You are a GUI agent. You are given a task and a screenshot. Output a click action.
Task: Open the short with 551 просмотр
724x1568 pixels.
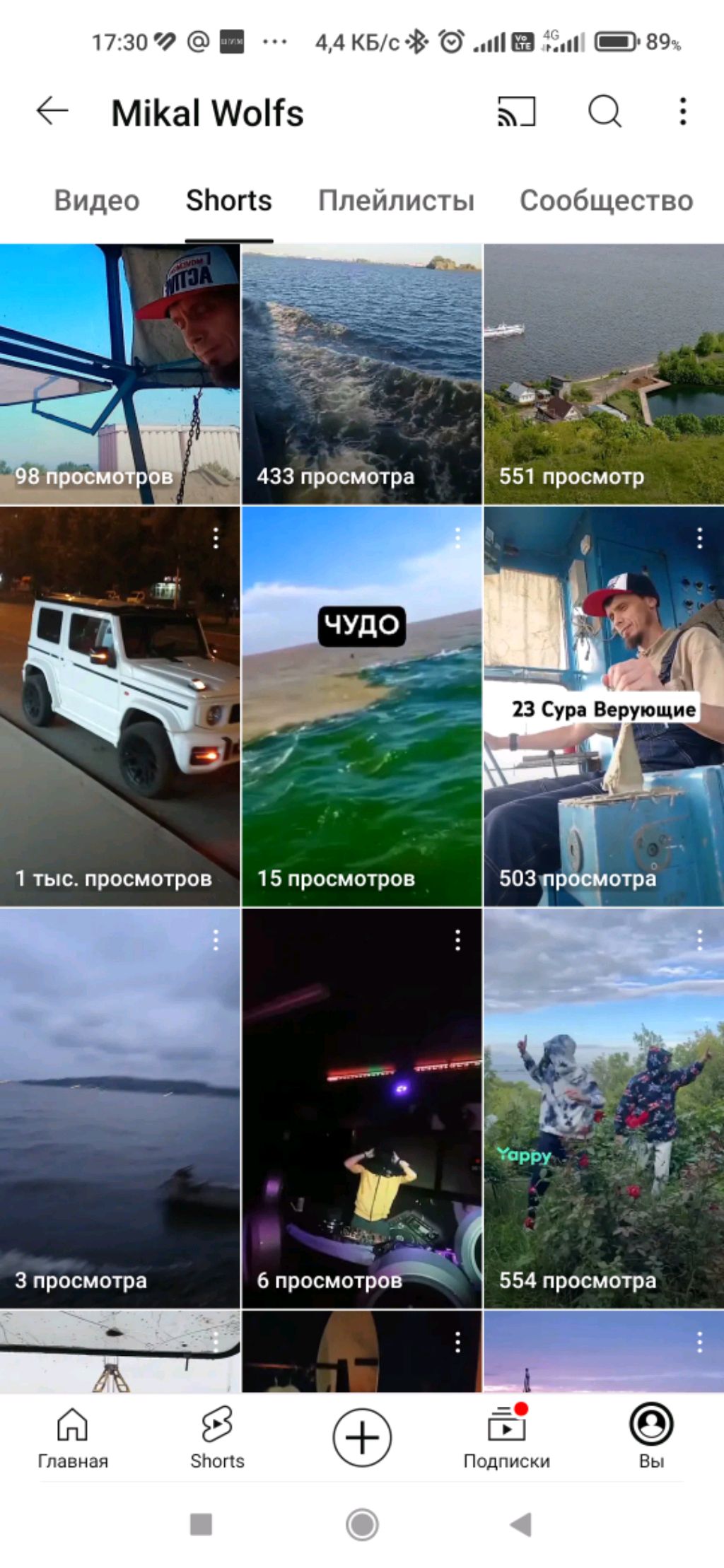[x=603, y=375]
